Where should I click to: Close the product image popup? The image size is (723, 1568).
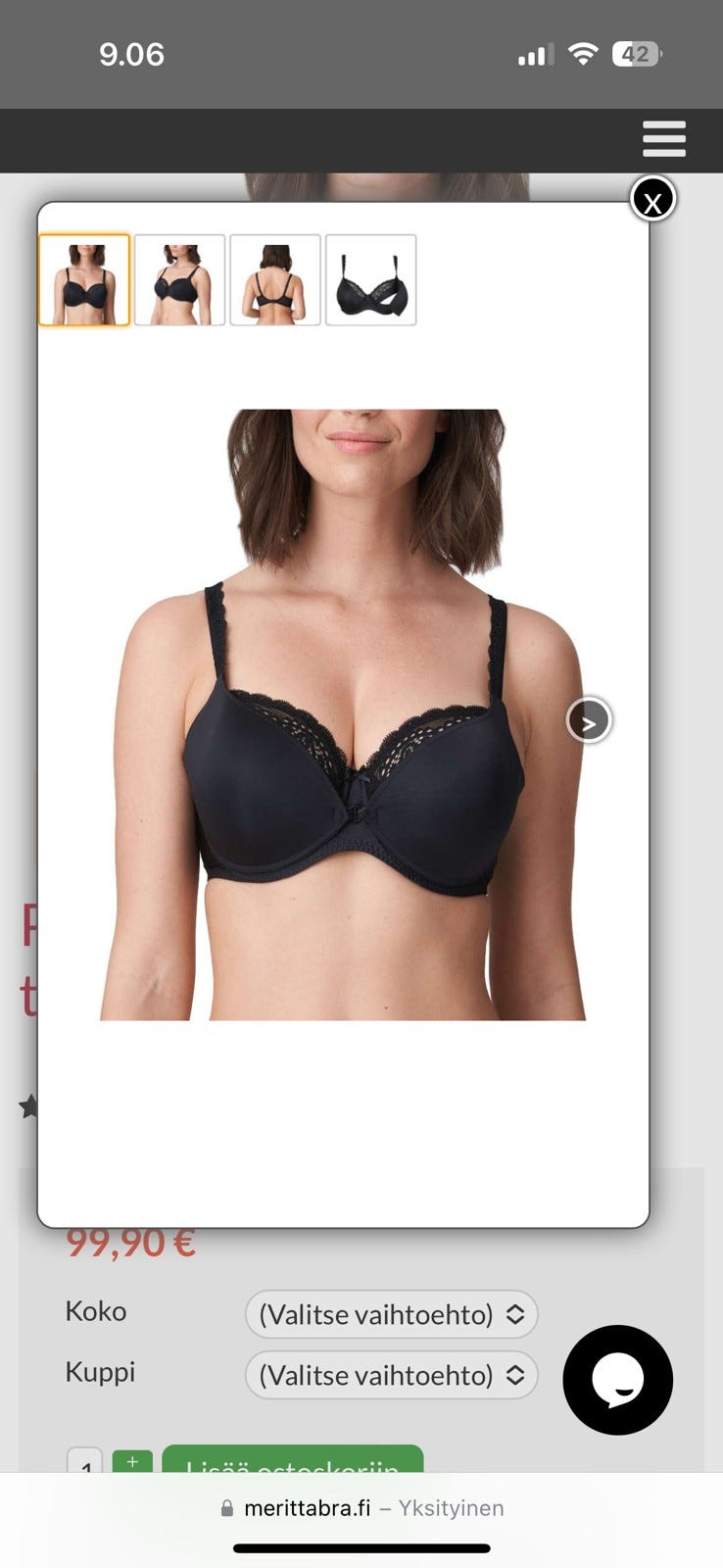[x=652, y=200]
